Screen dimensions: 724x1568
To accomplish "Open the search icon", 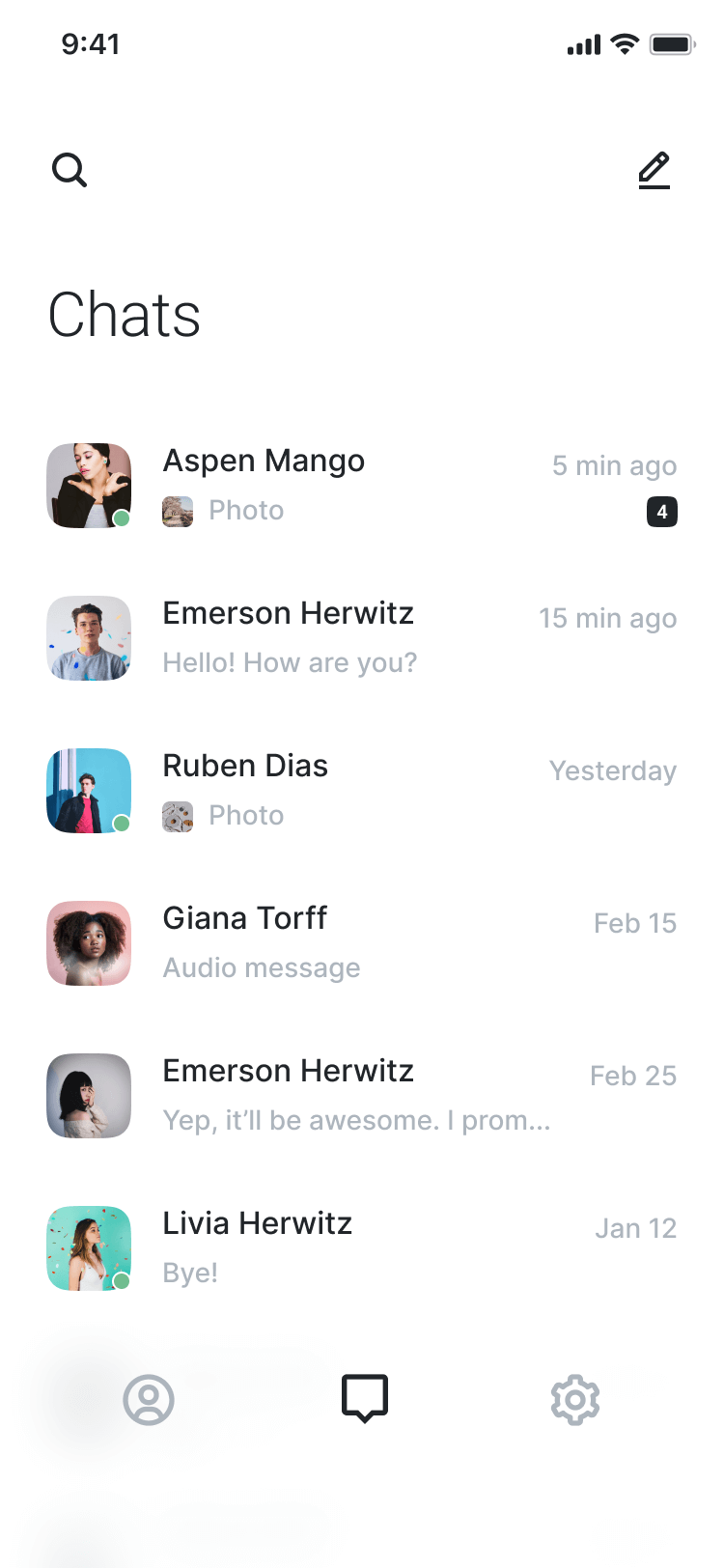I will coord(70,171).
